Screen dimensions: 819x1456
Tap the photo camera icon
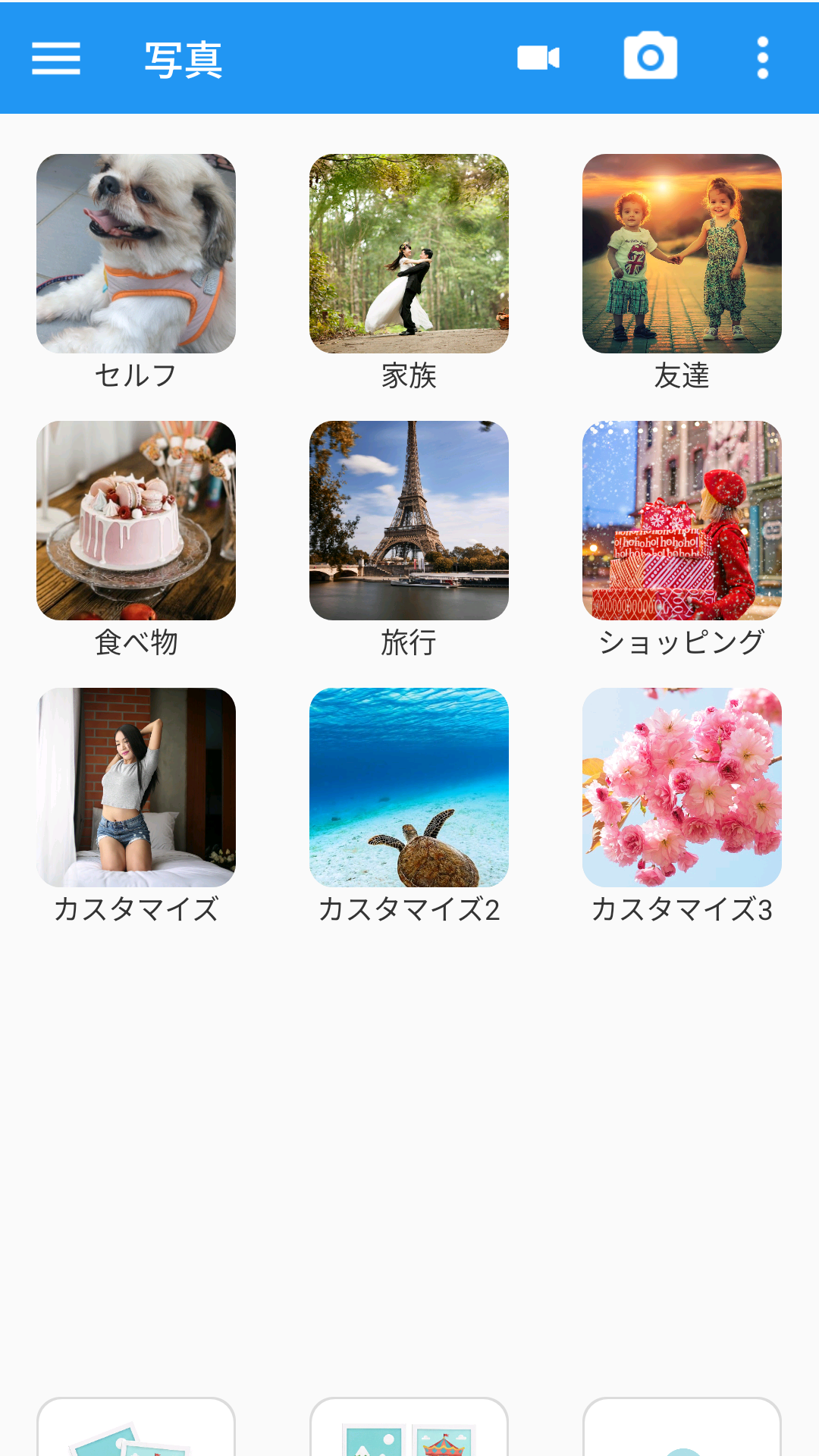tap(650, 57)
